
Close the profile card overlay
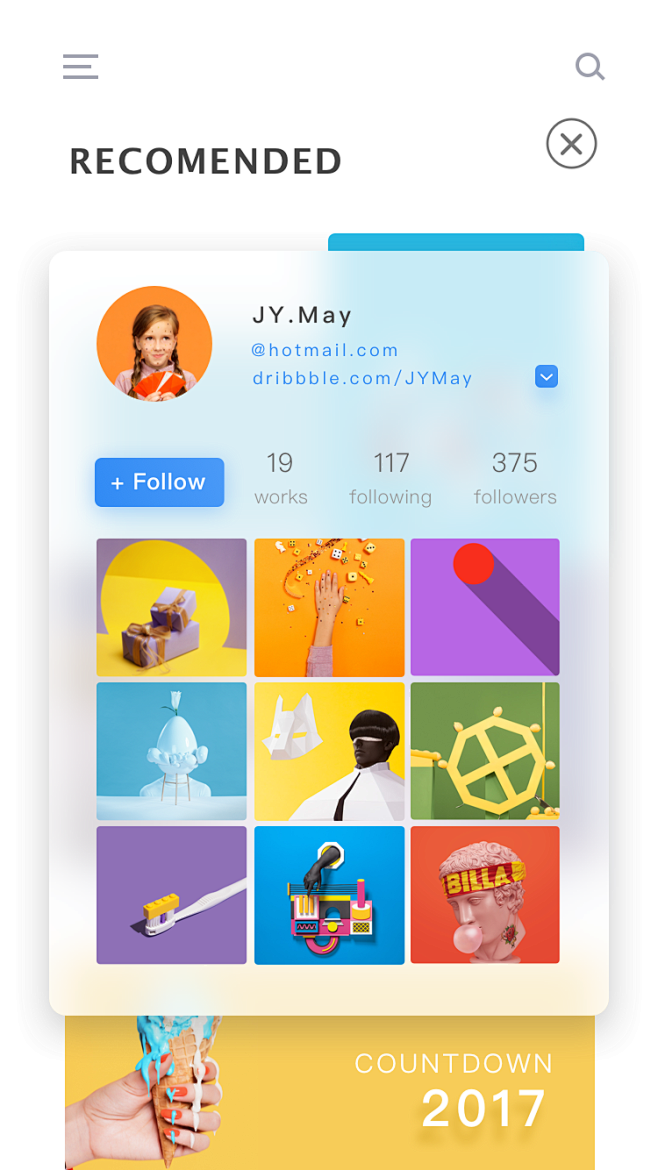(x=571, y=144)
